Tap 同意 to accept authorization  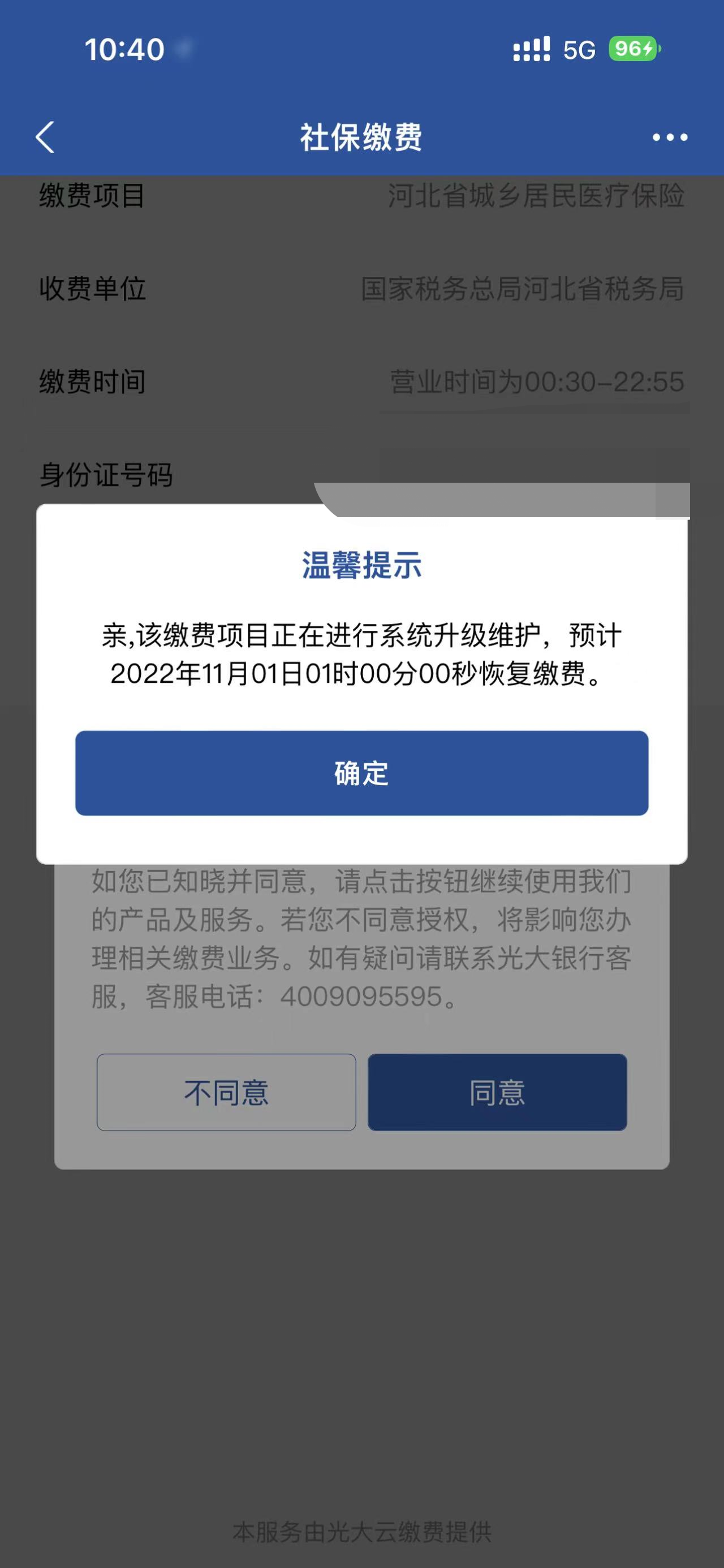click(x=497, y=1092)
